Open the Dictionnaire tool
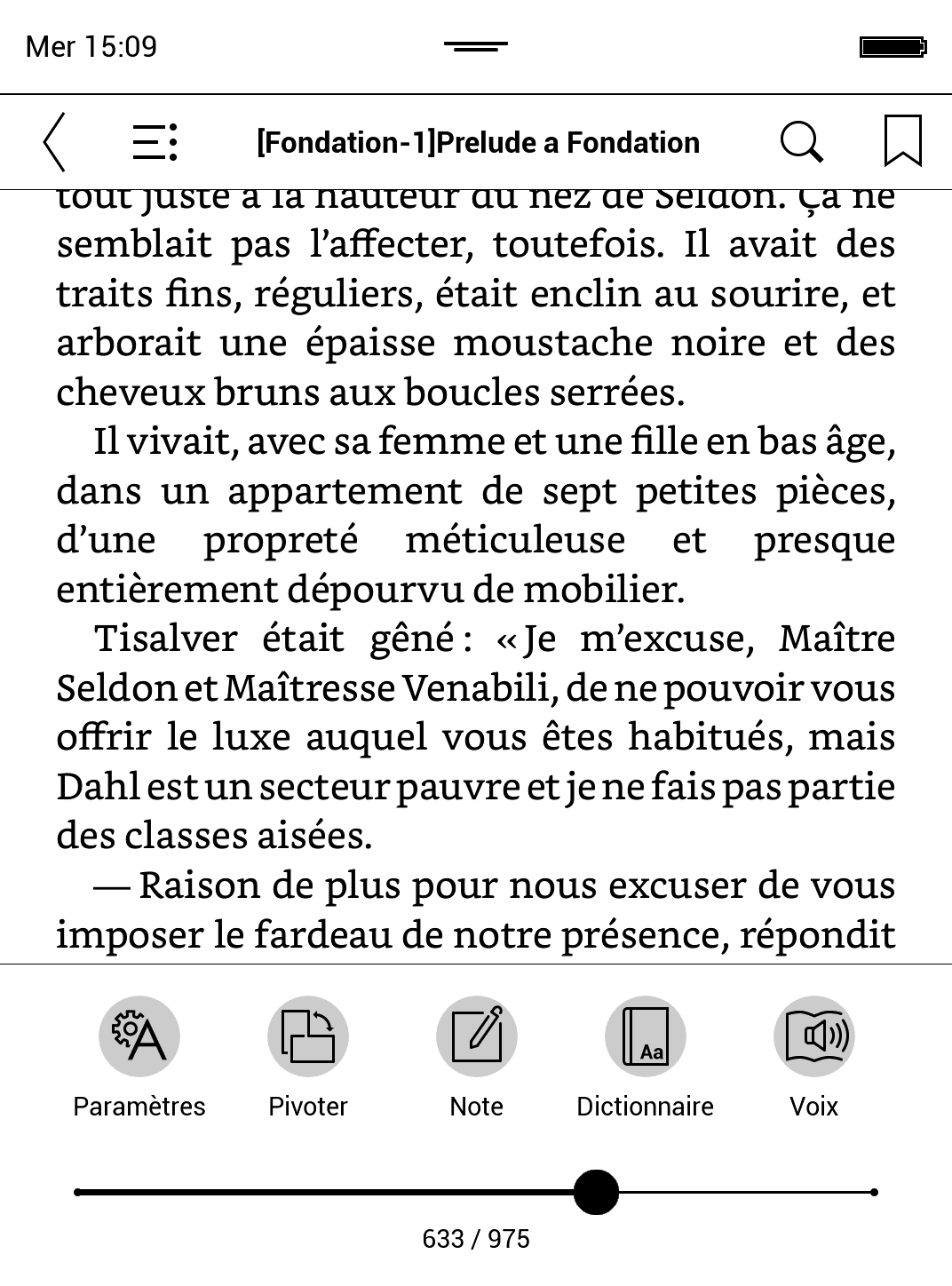 click(645, 1036)
